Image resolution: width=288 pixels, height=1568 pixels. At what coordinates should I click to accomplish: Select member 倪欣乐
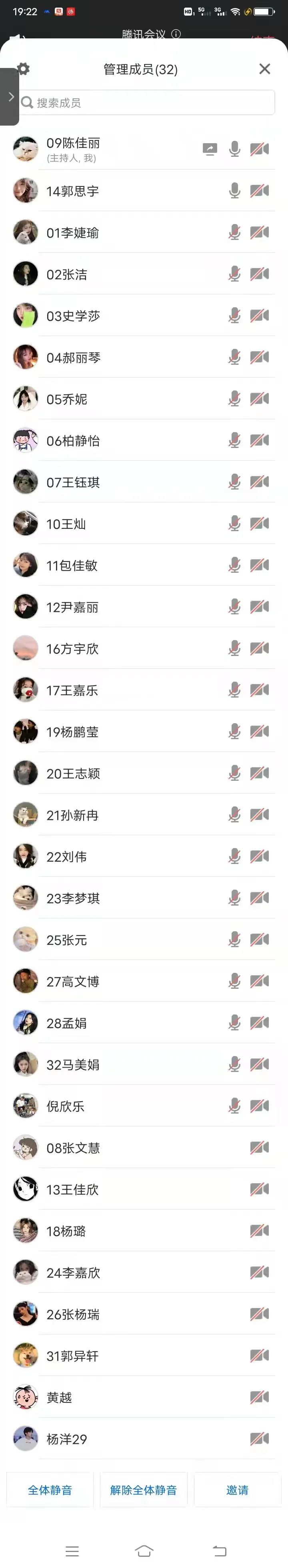(x=122, y=1106)
